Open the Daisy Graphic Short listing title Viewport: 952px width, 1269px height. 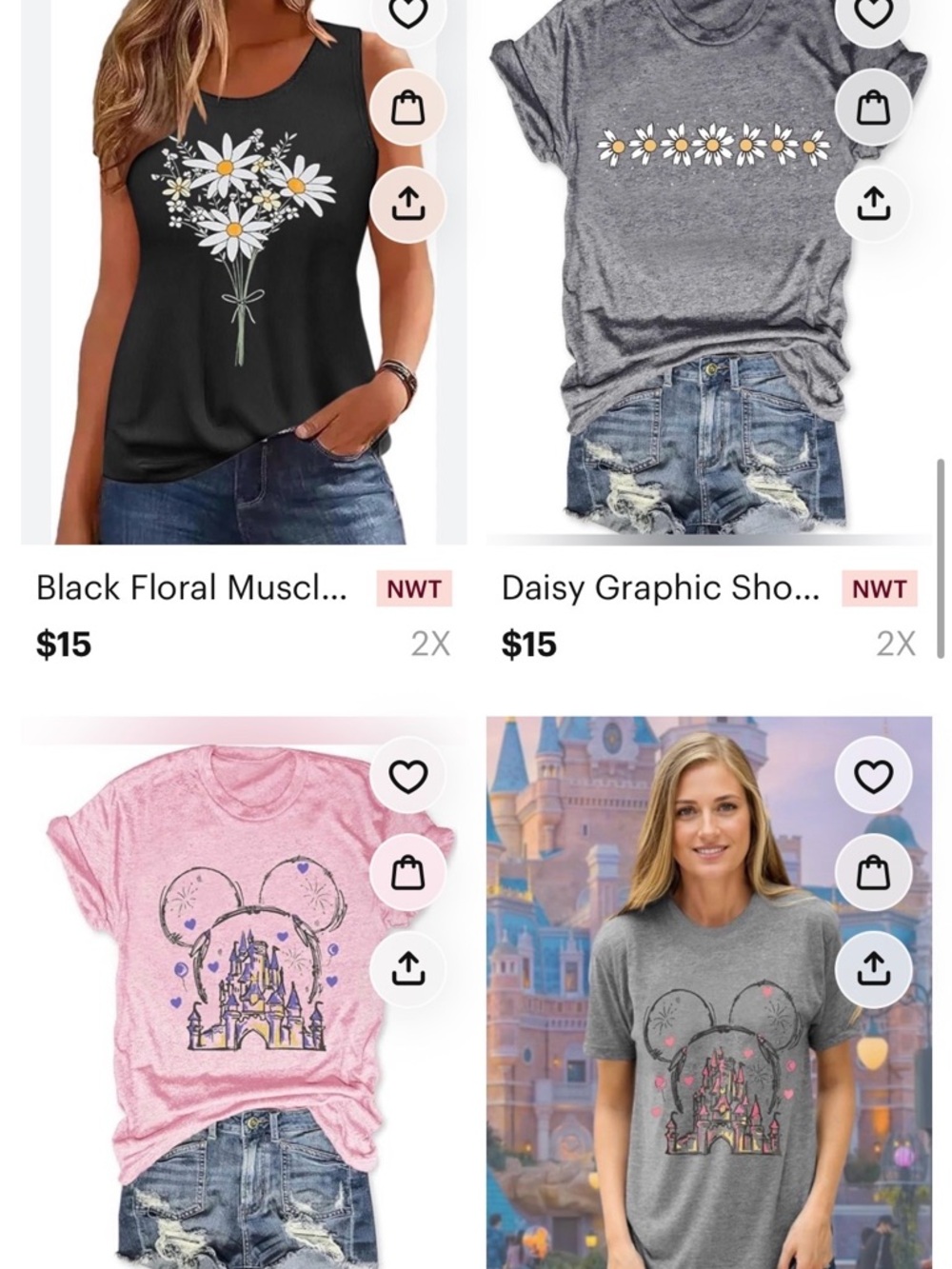point(662,588)
